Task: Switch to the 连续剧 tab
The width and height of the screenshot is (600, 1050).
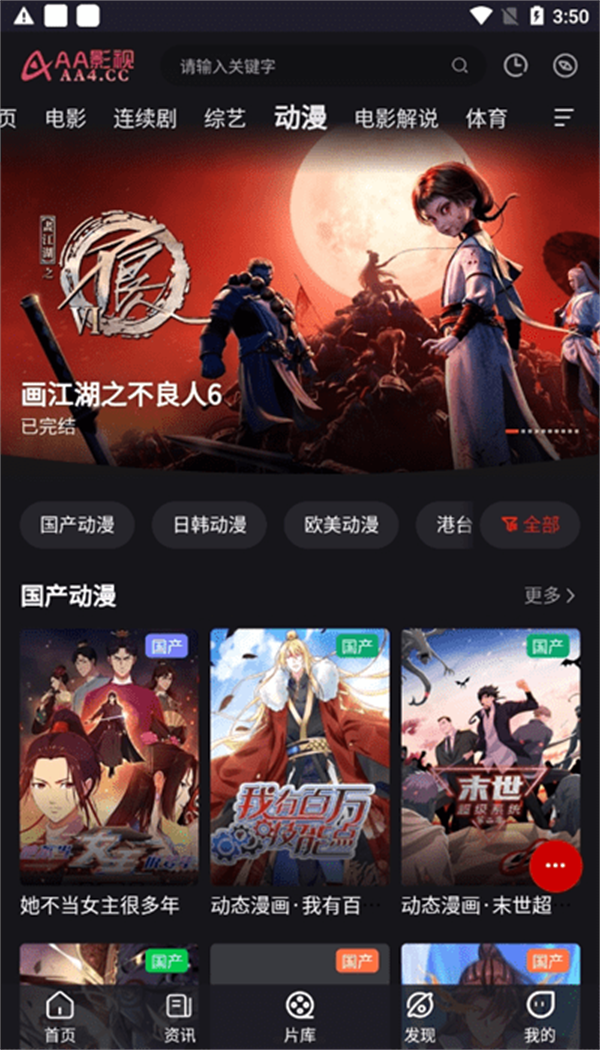Action: [x=145, y=118]
